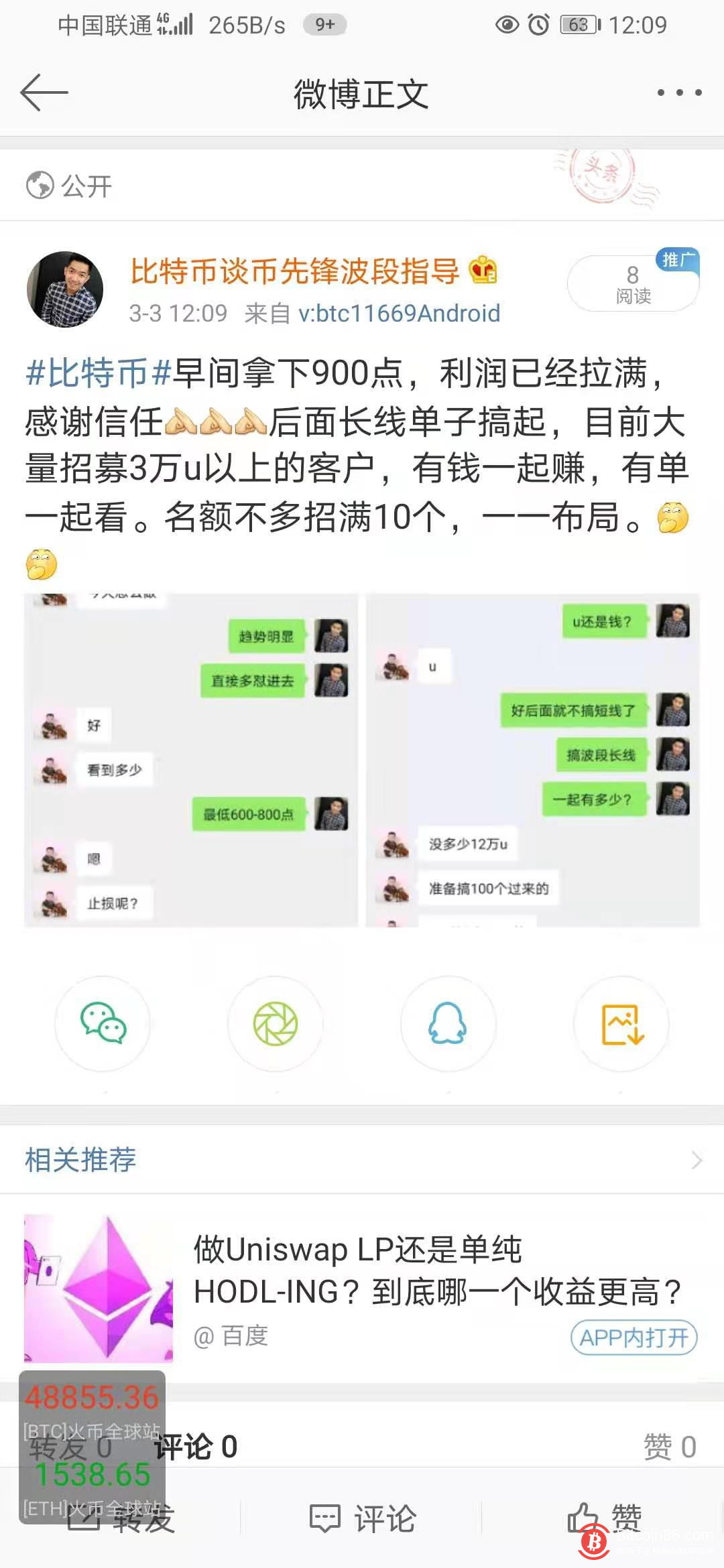Share to WeChat Moments
Screen dimensions: 724x1568
click(276, 1023)
